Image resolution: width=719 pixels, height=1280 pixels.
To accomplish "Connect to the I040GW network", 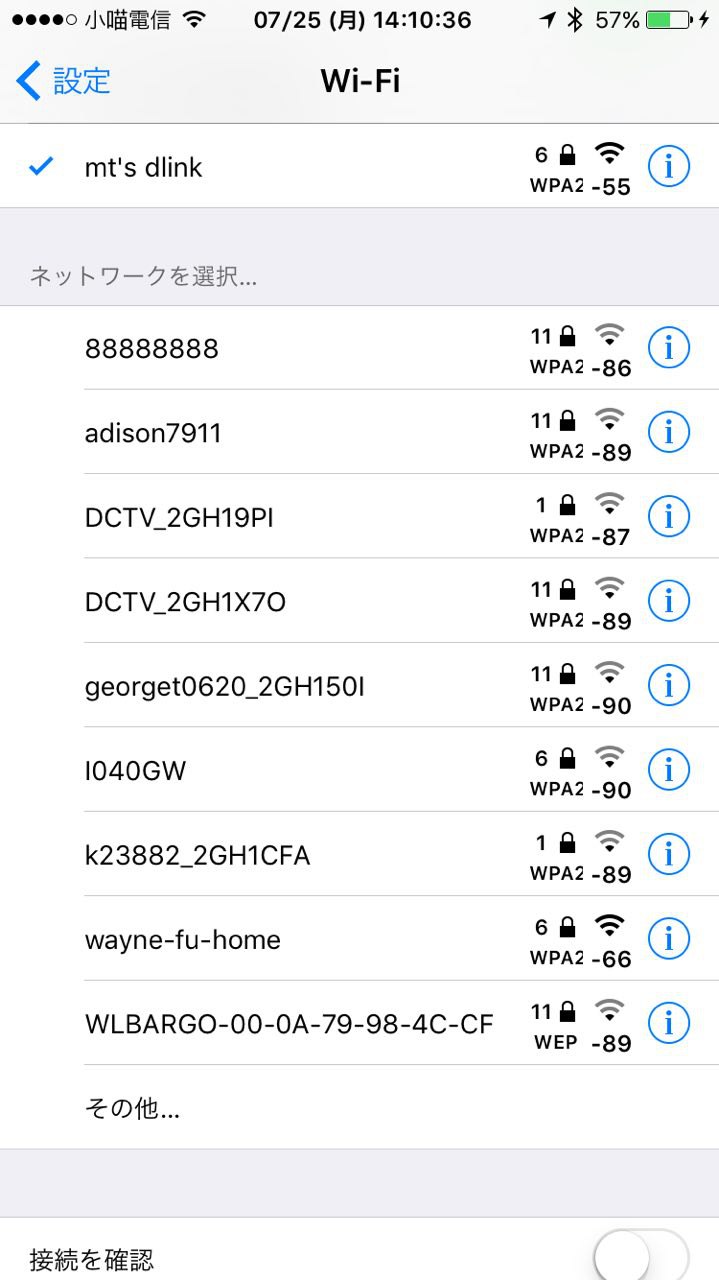I will tap(135, 770).
